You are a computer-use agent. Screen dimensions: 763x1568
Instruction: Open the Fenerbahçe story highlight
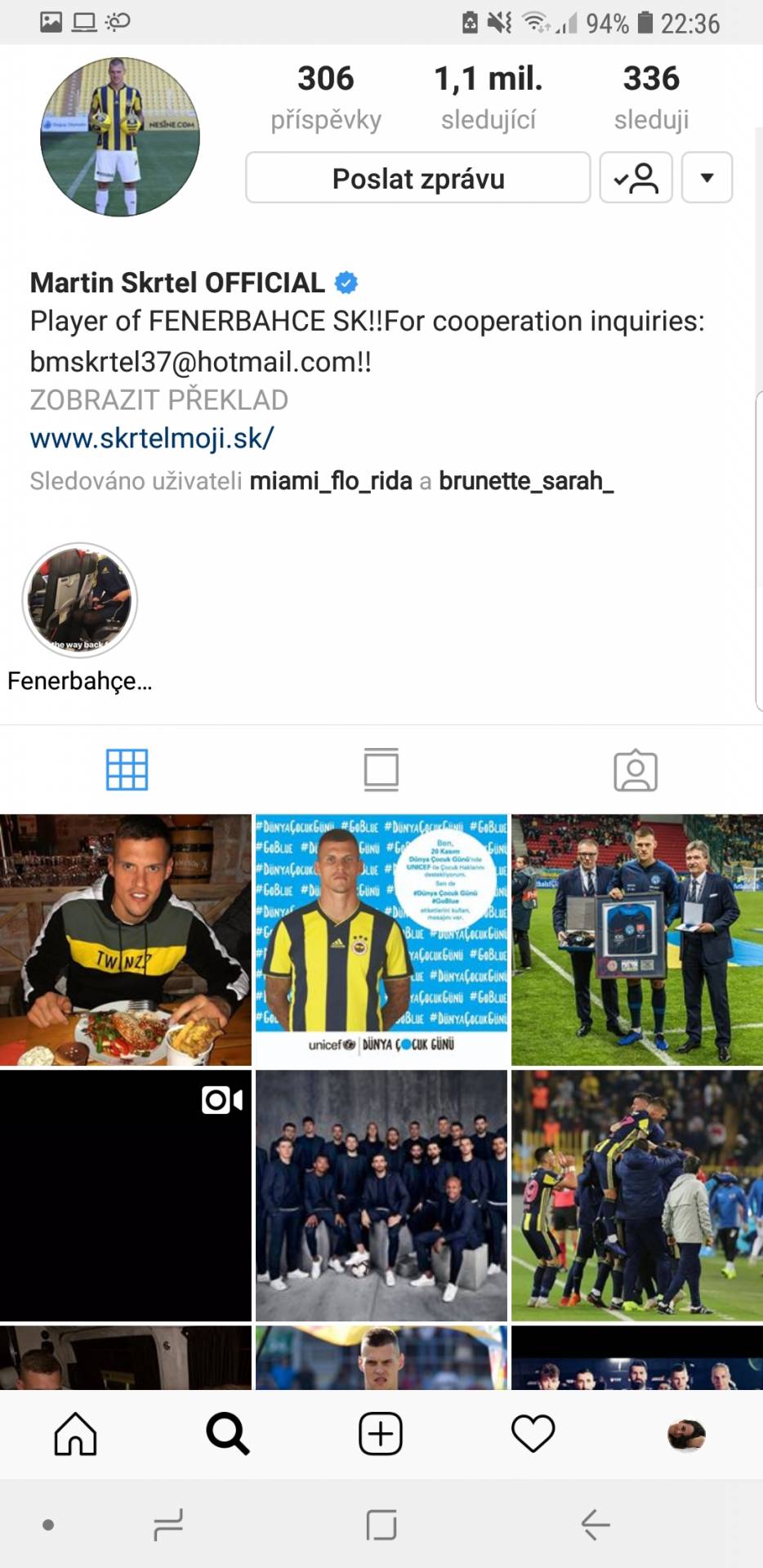pyautogui.click(x=80, y=600)
